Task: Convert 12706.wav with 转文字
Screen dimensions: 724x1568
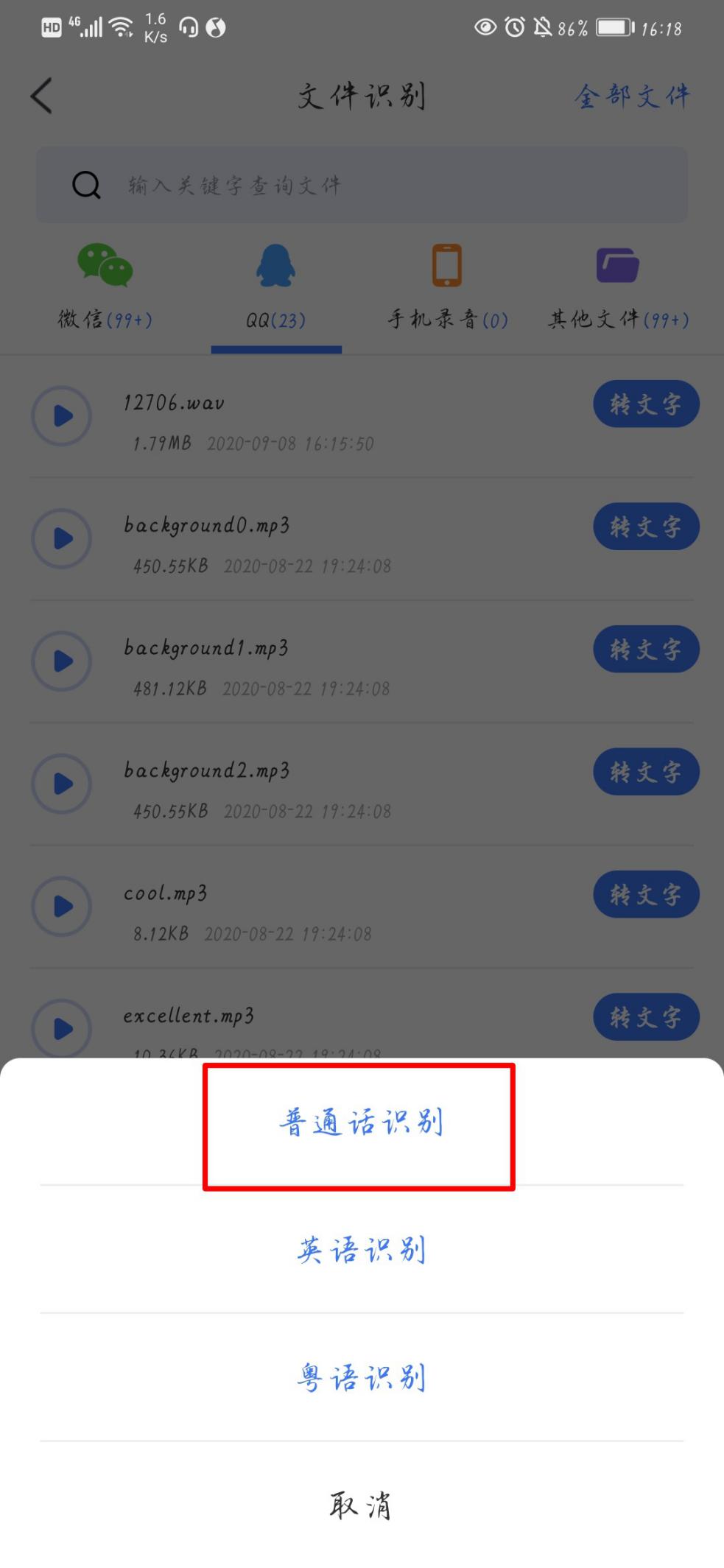Action: pyautogui.click(x=646, y=404)
